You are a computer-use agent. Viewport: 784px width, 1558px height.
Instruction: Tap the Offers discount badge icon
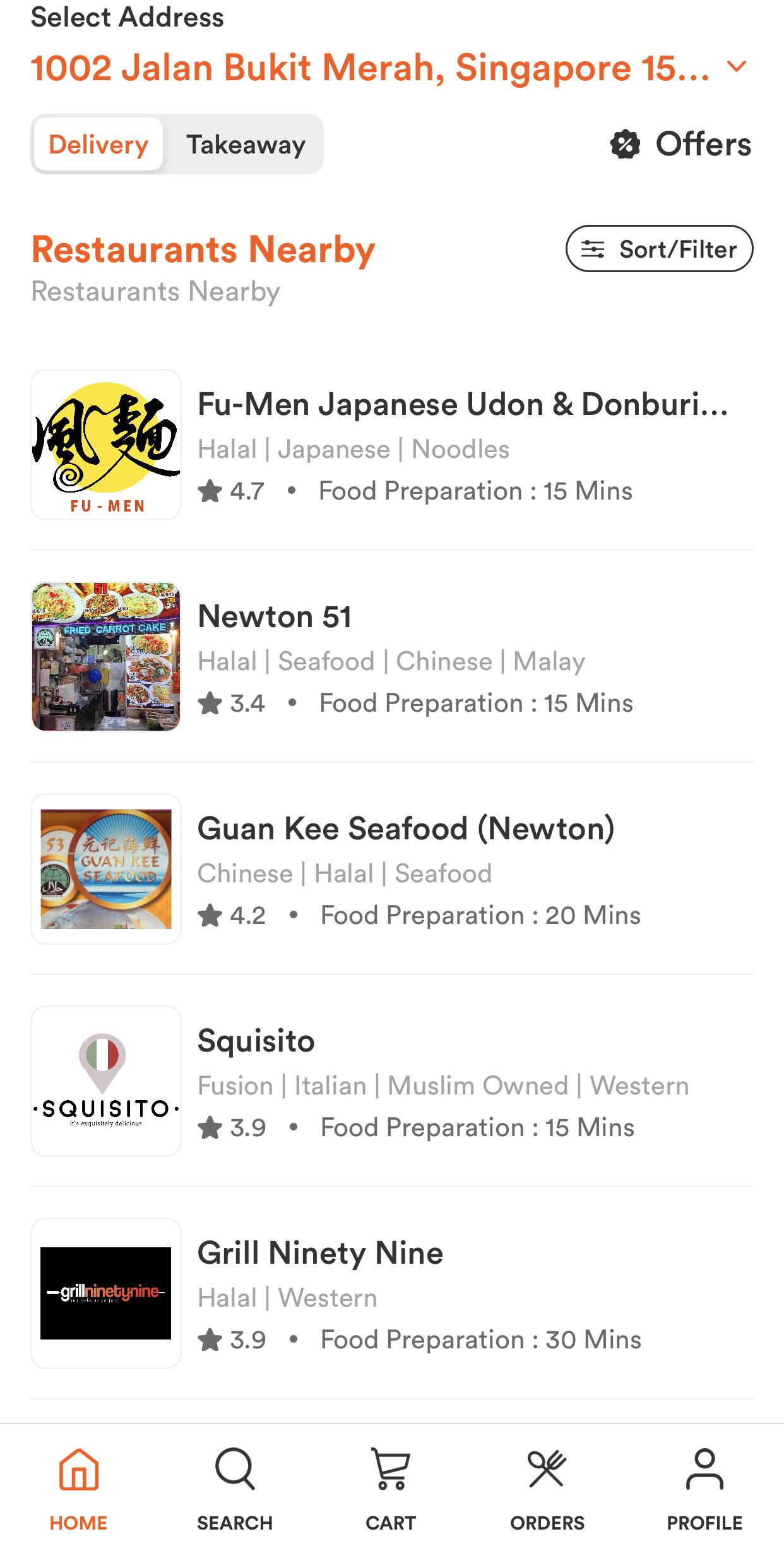pos(626,144)
